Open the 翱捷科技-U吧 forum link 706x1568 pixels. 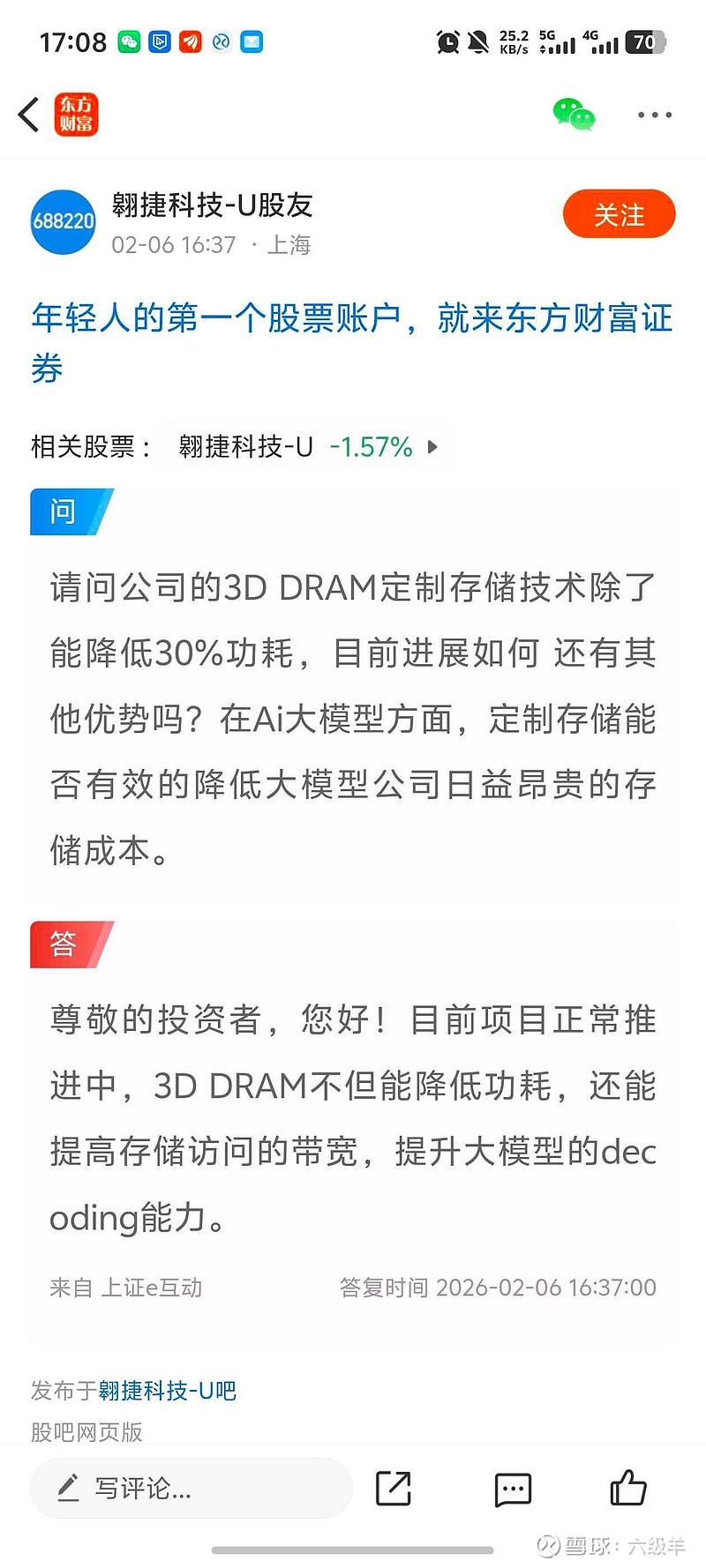pyautogui.click(x=168, y=1390)
